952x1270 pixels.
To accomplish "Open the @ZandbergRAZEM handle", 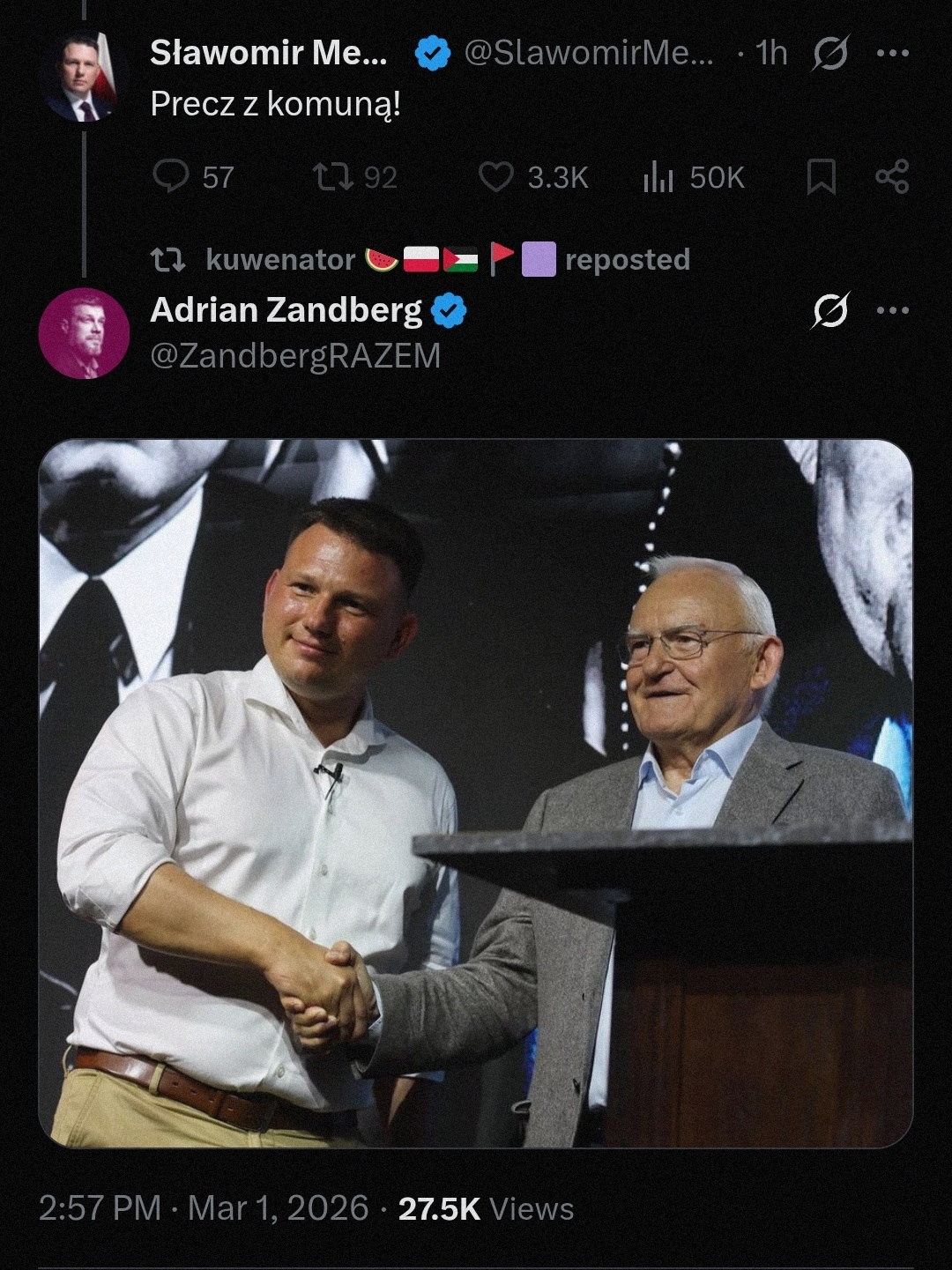I will (295, 356).
